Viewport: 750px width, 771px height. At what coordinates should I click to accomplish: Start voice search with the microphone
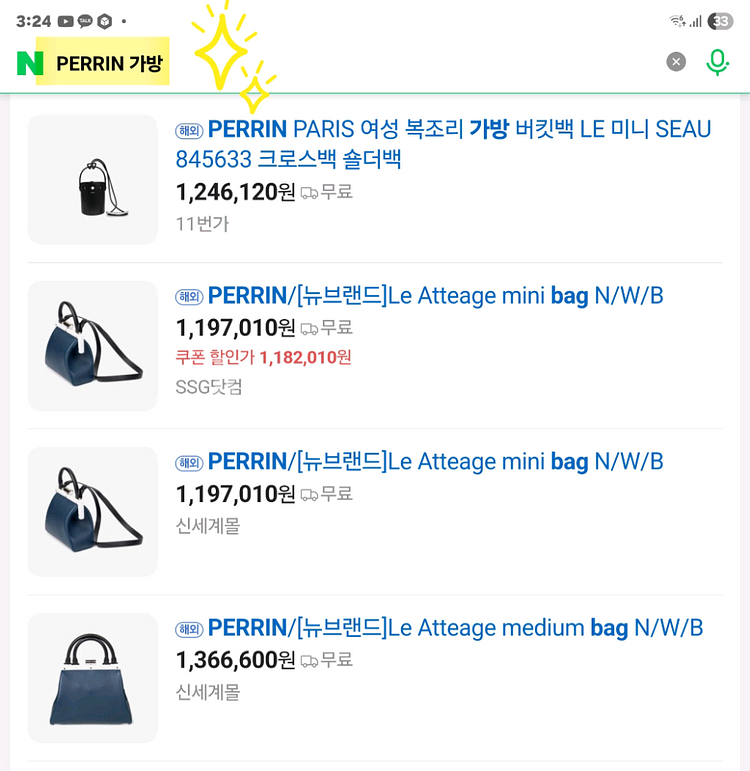pos(717,62)
